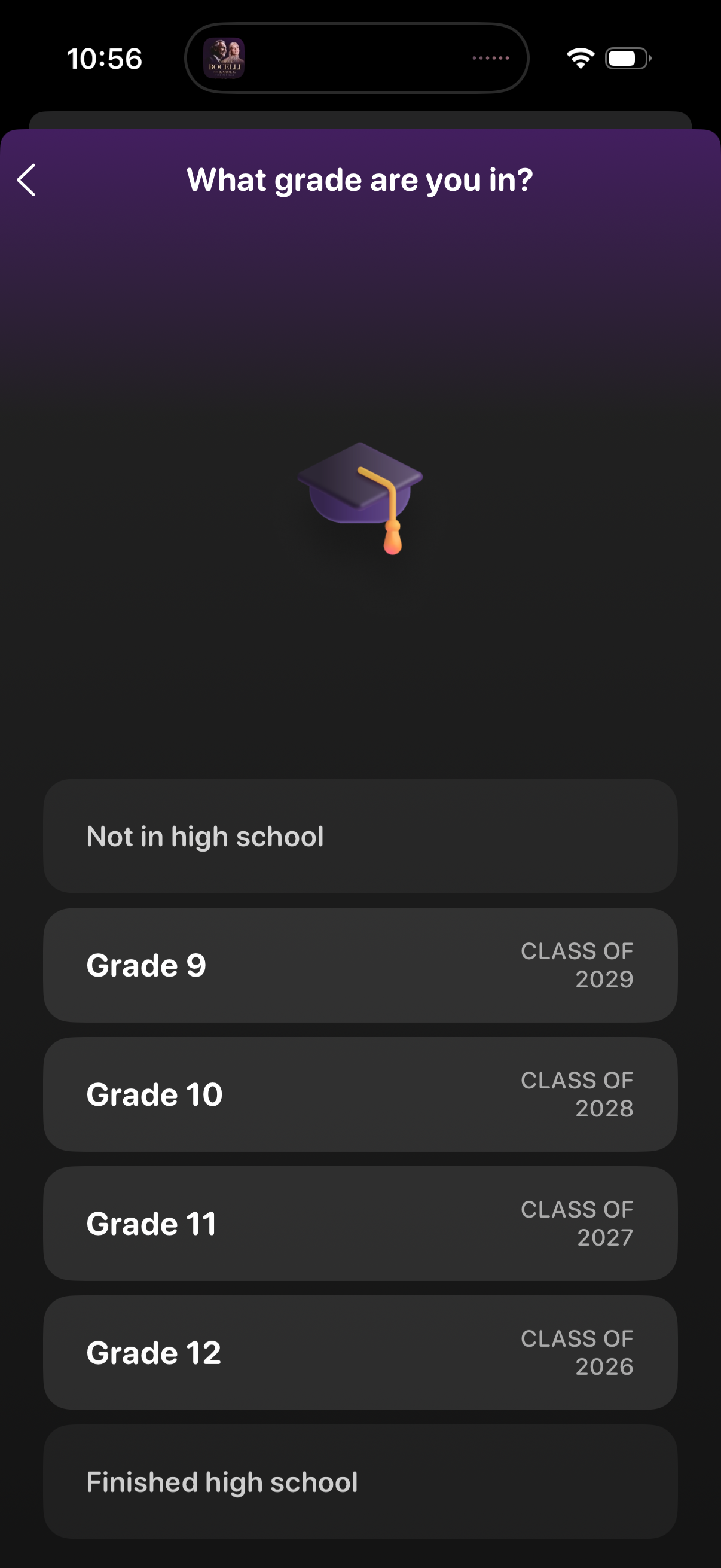Select the Grade 9 option
The height and width of the screenshot is (1568, 721).
click(x=360, y=965)
